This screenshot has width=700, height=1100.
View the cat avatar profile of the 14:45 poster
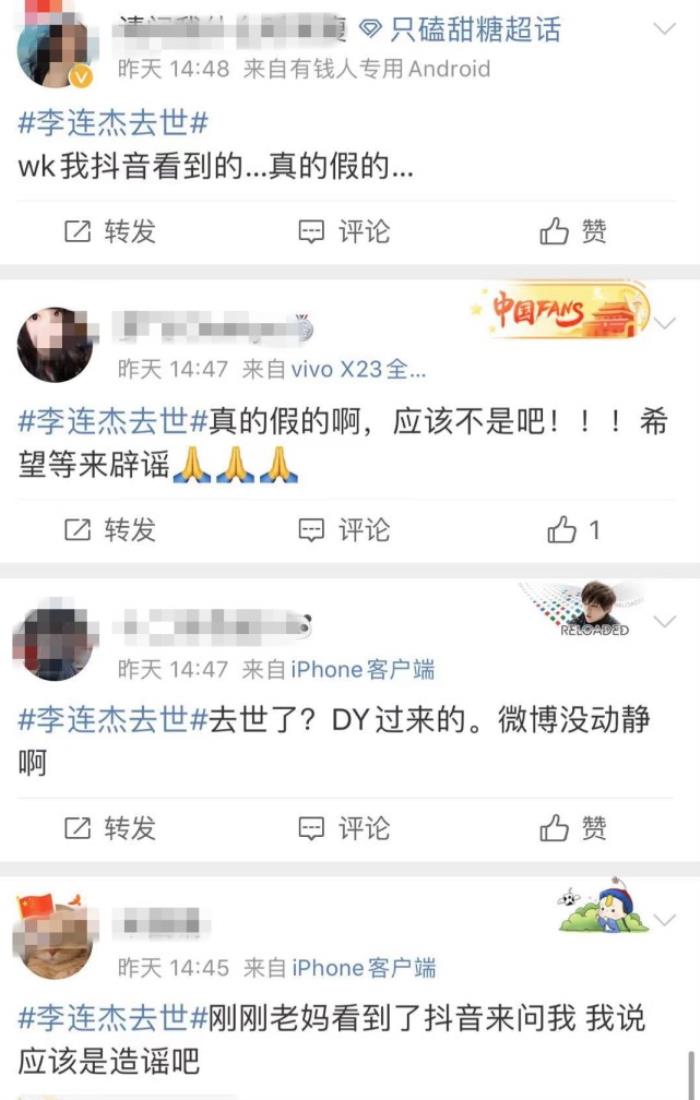pyautogui.click(x=55, y=940)
